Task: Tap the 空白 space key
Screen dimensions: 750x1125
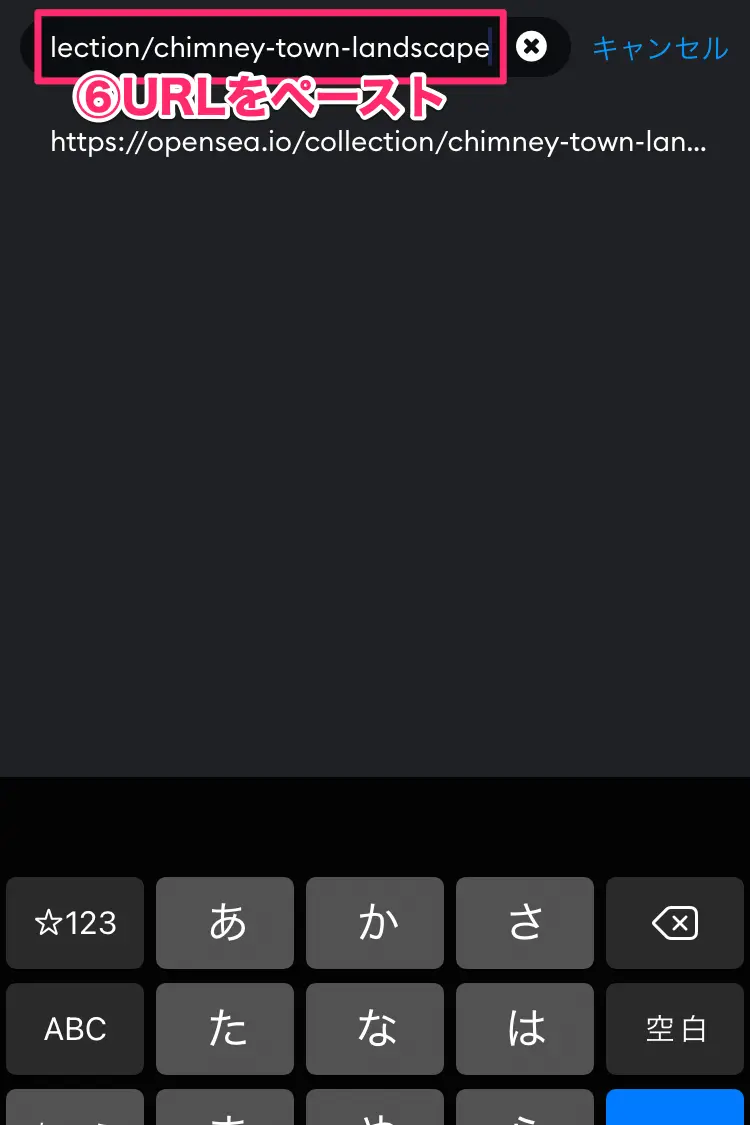Action: point(675,1029)
